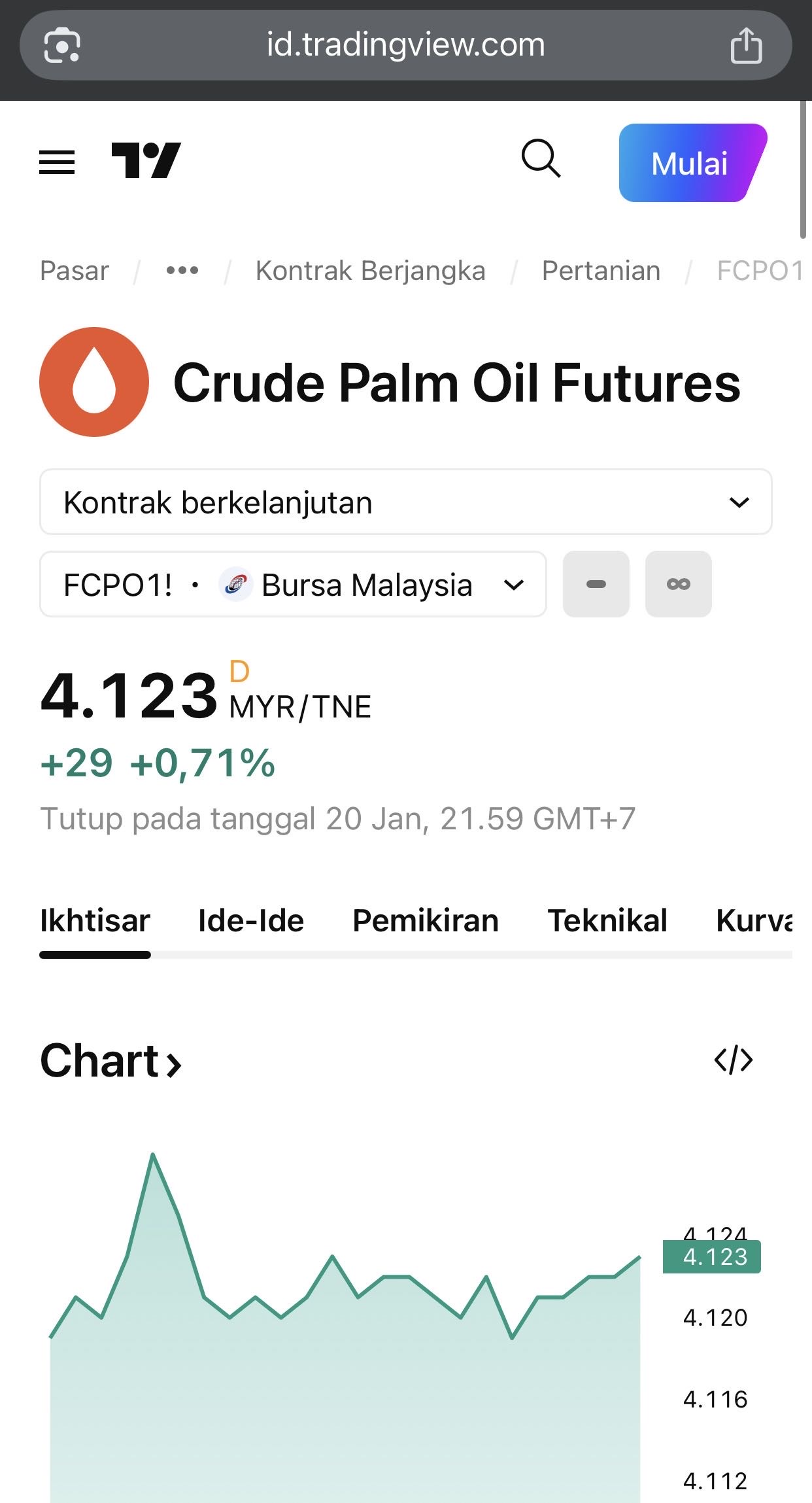Switch to the Pemikiran tab
The image size is (812, 1503).
(x=426, y=921)
